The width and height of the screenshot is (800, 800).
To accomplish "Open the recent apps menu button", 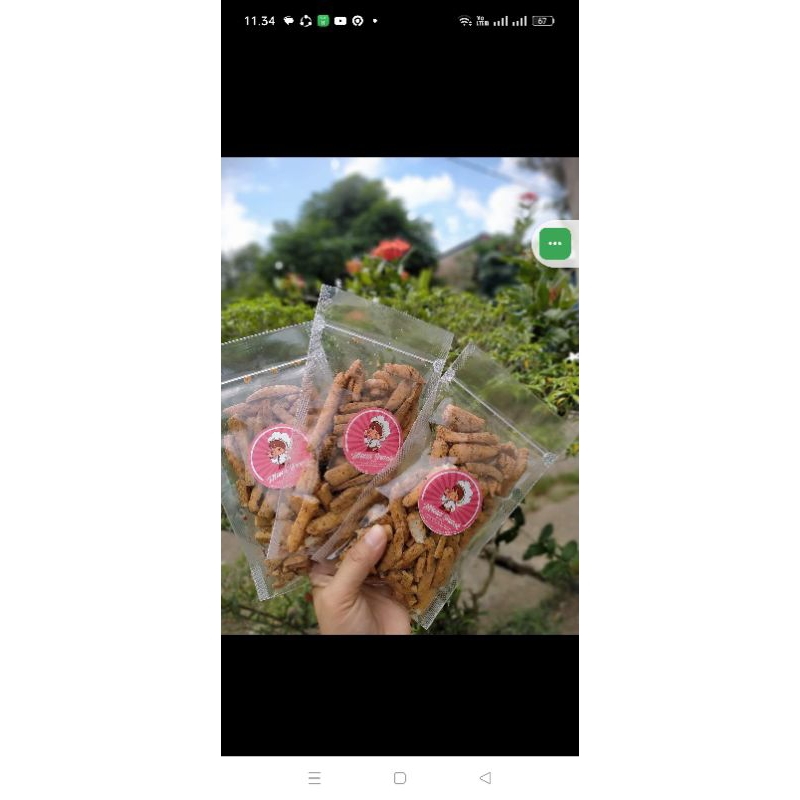I will pyautogui.click(x=315, y=778).
